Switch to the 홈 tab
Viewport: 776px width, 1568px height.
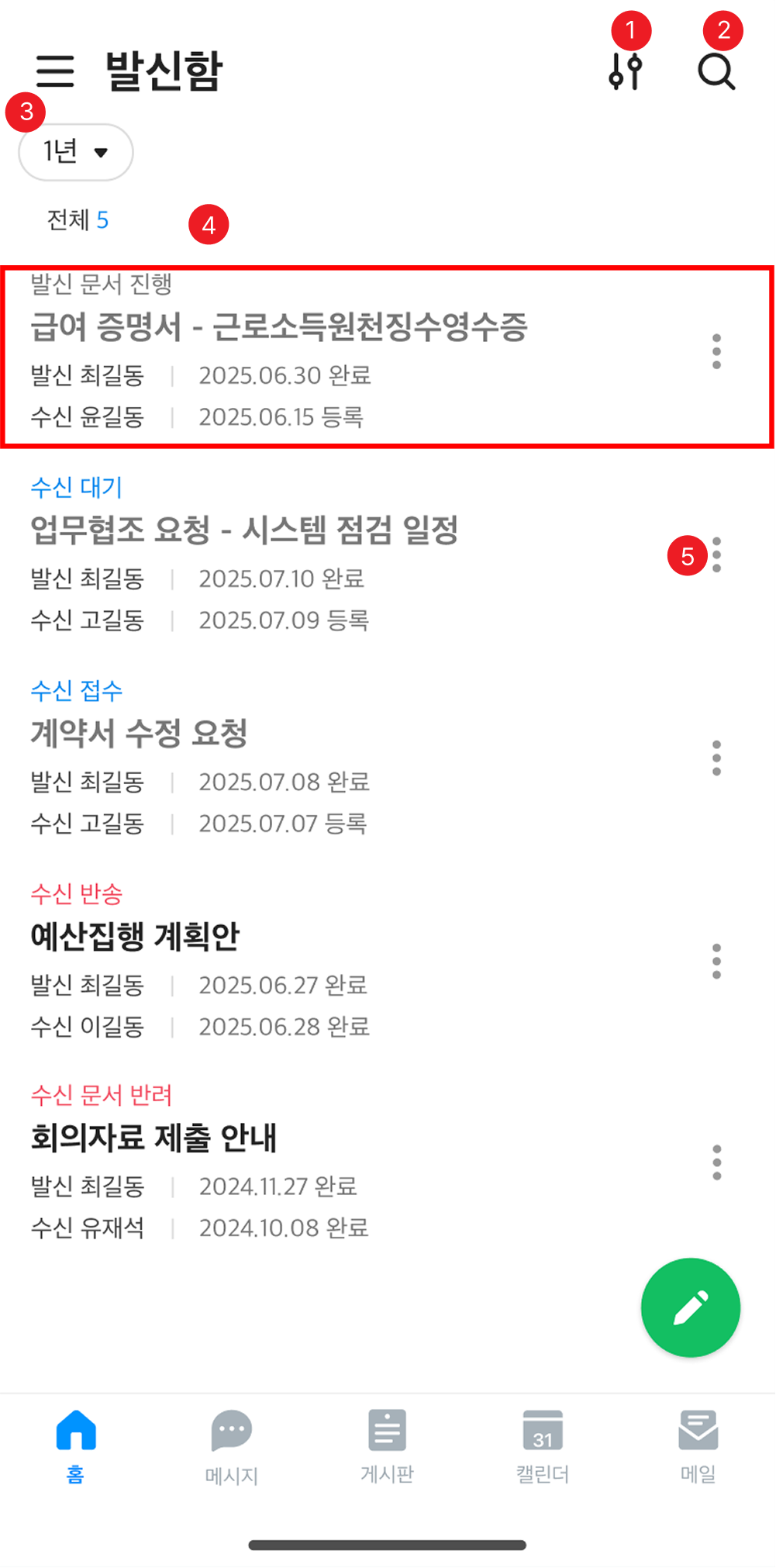point(76,1446)
